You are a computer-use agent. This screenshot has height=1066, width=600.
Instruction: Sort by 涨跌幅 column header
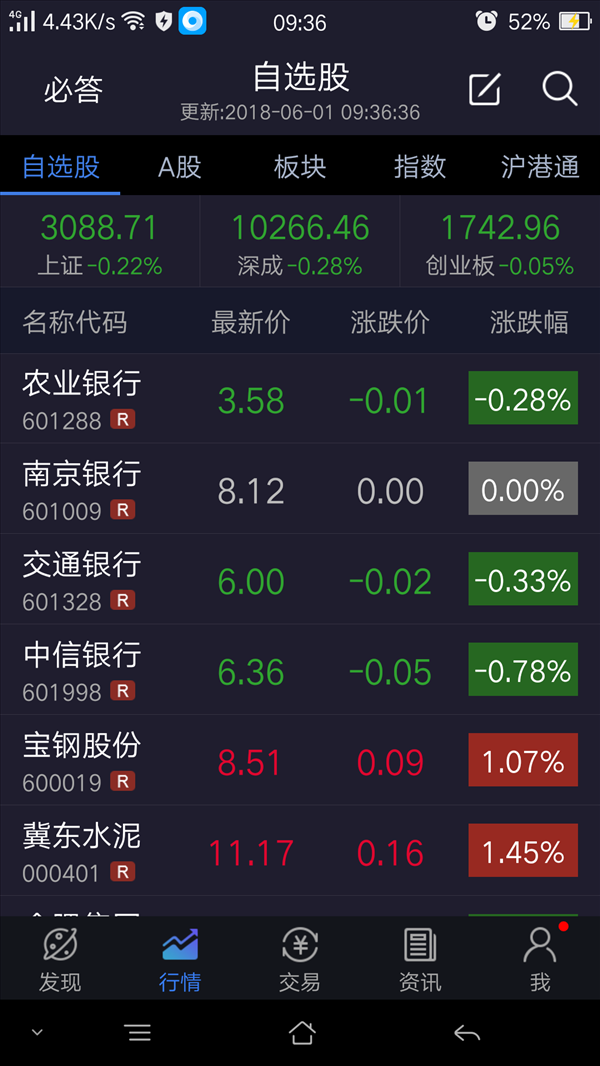click(529, 322)
